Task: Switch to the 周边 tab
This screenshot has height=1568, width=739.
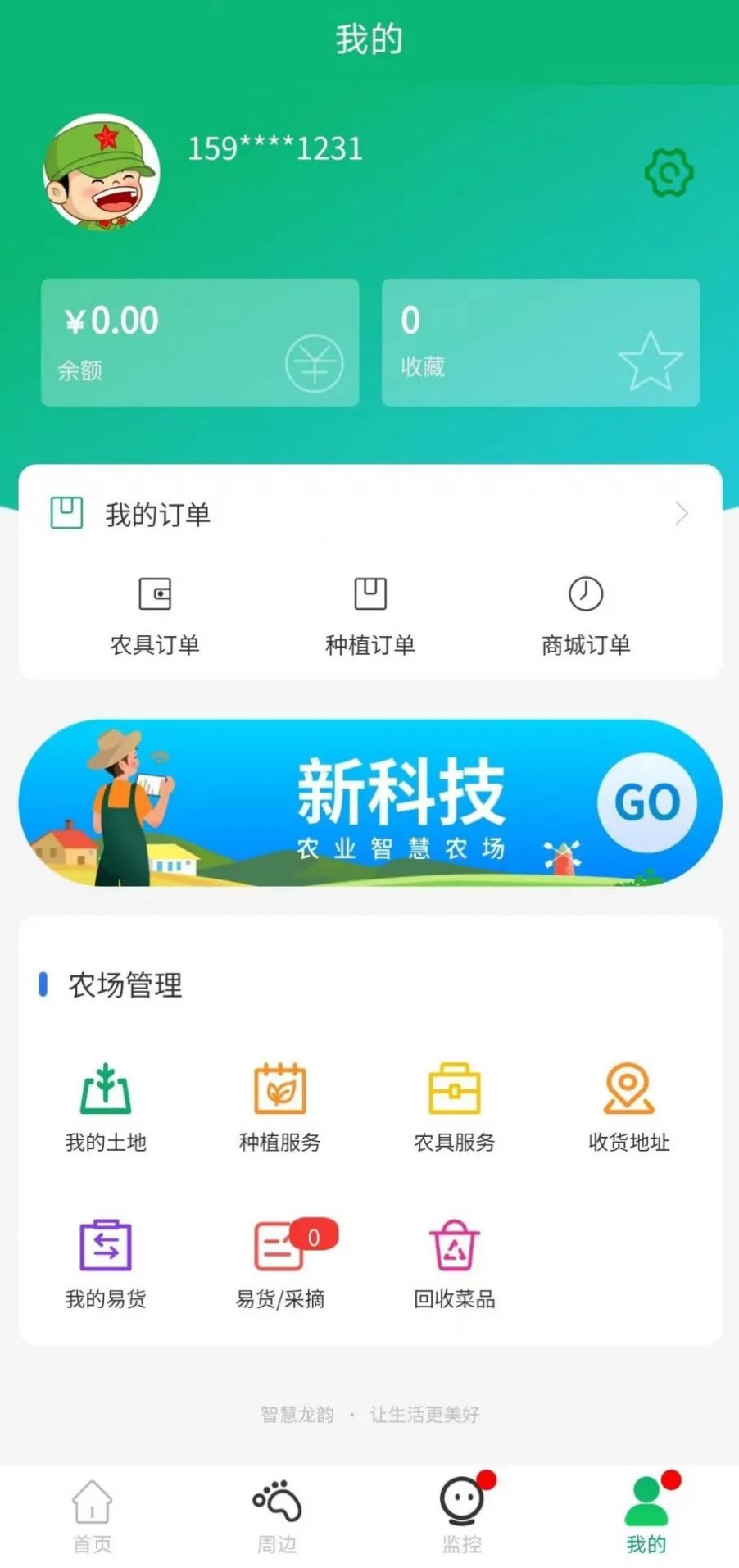Action: (277, 1516)
